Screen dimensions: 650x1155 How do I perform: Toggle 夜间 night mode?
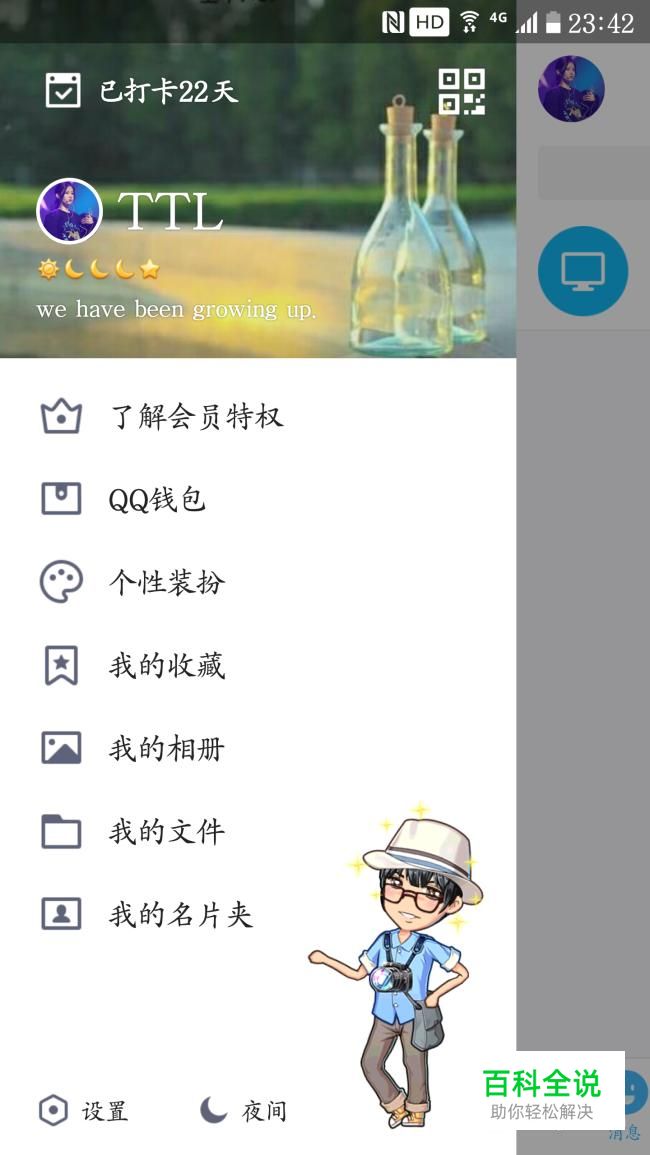(x=244, y=1110)
